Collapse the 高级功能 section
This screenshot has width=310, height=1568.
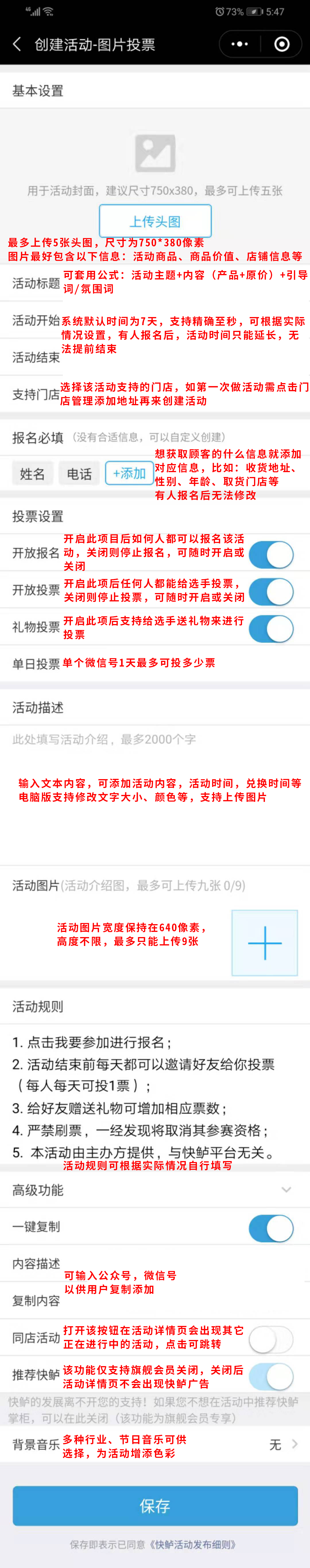[x=286, y=1189]
